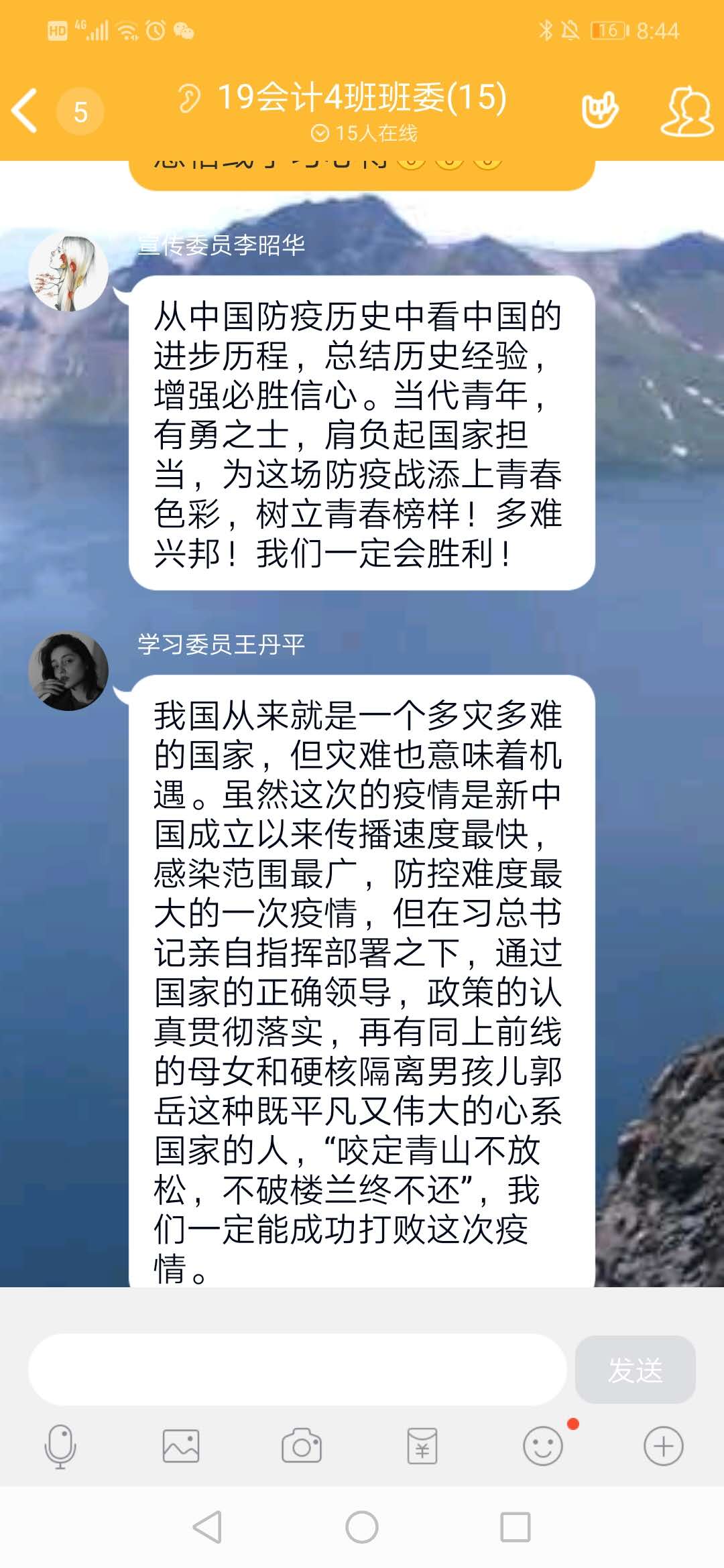Send a red packet

(x=422, y=1447)
